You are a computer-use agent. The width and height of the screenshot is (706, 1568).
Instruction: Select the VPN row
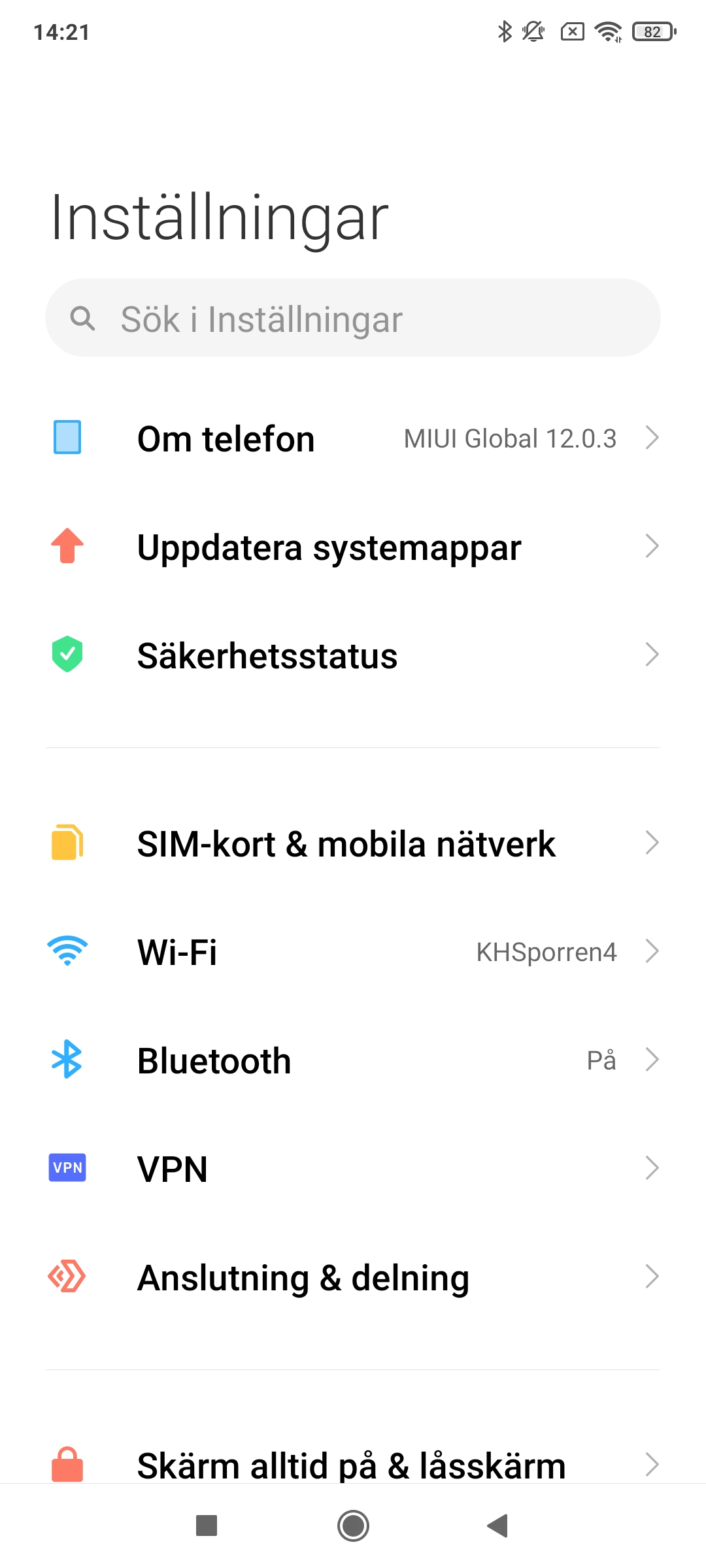[353, 1169]
